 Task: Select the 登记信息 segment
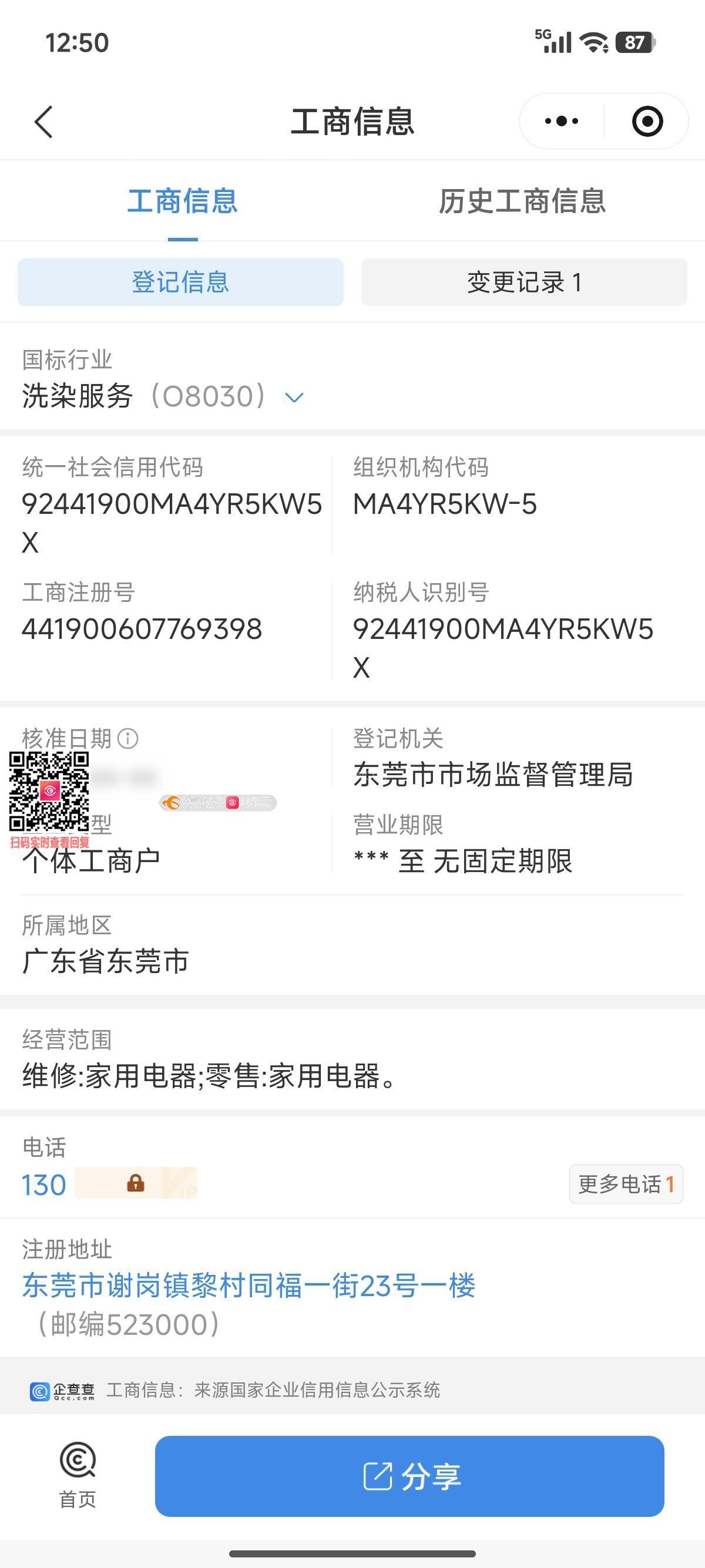click(x=180, y=282)
